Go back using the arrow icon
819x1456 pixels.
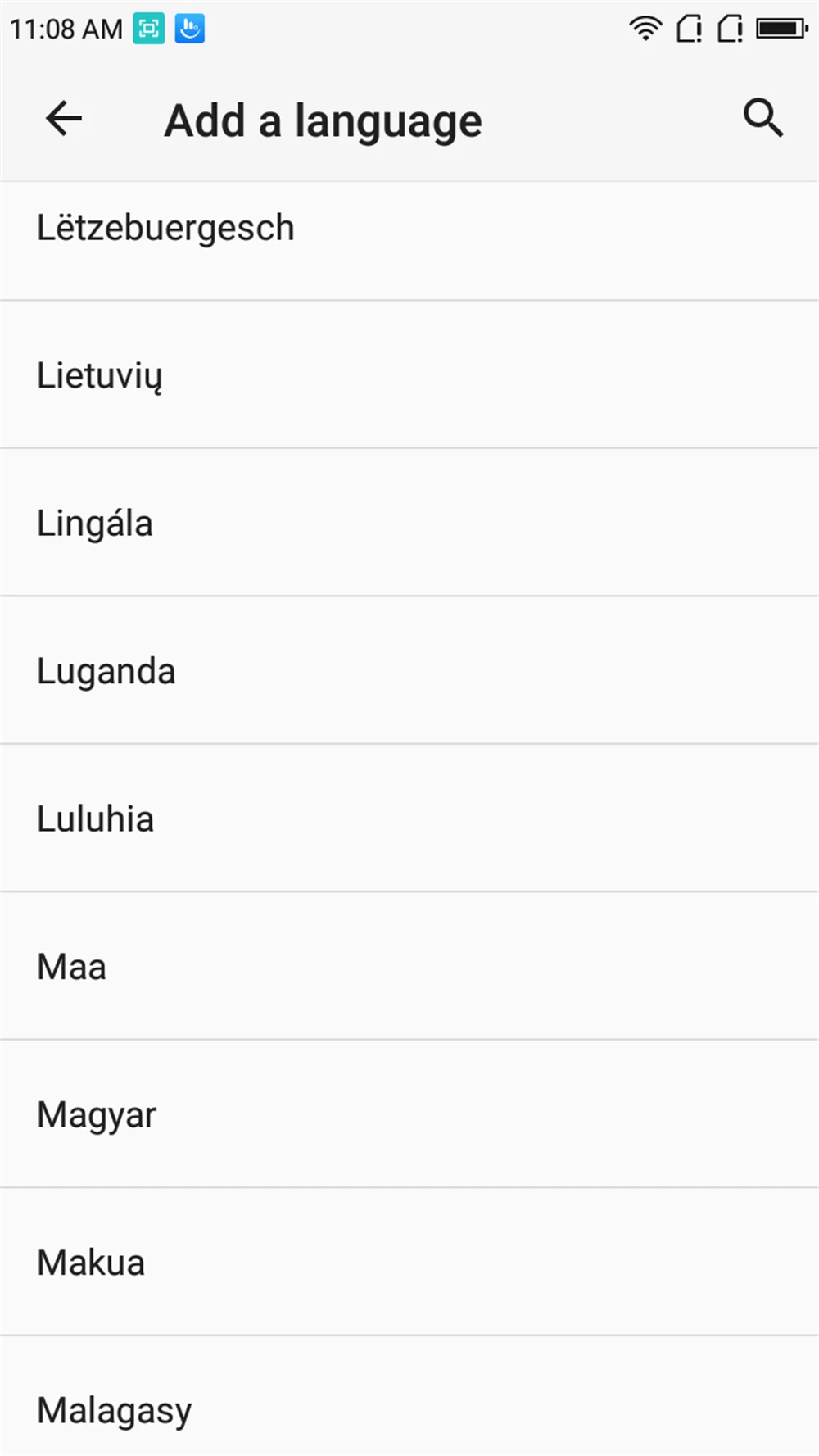tap(64, 119)
